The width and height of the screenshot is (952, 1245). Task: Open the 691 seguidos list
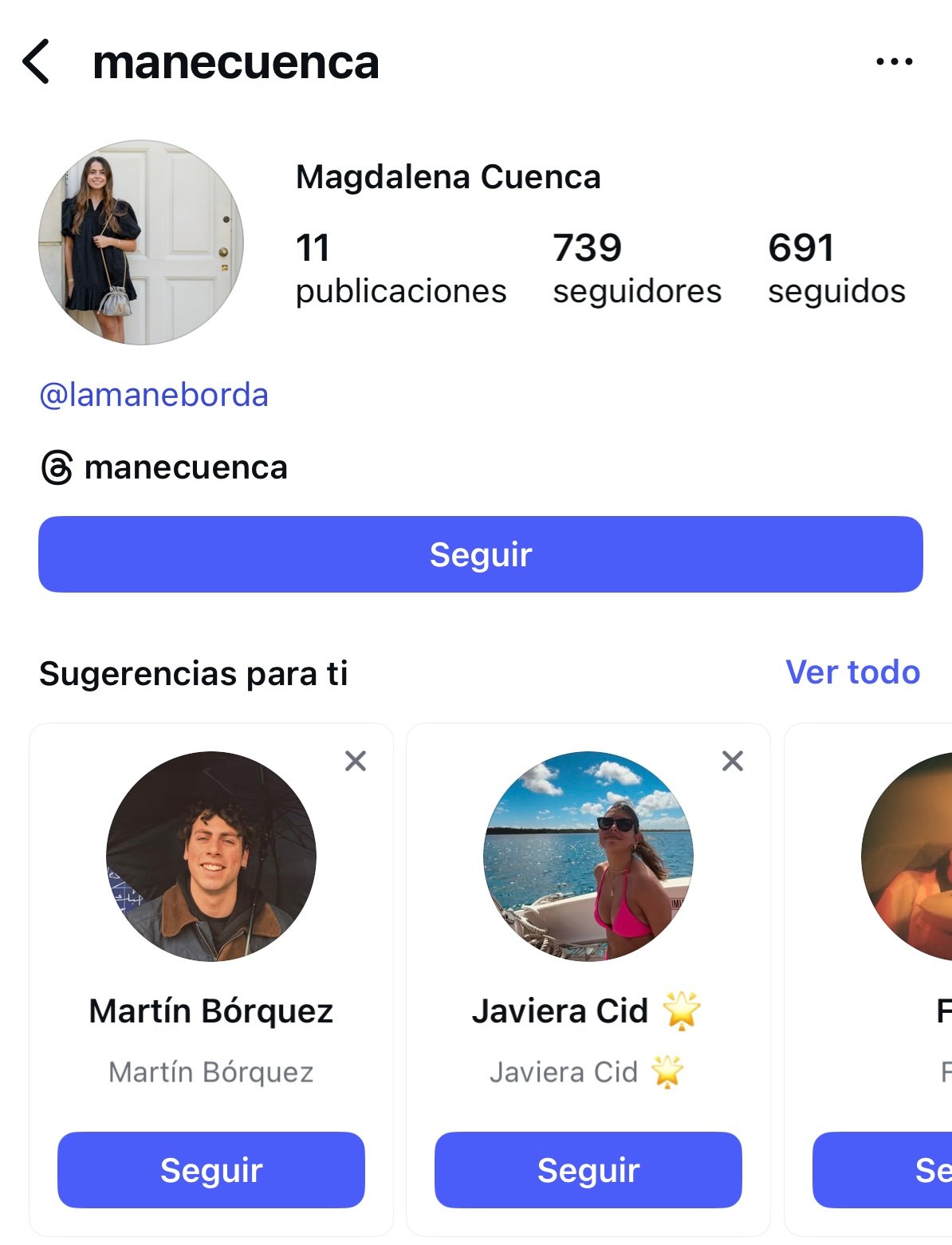(836, 269)
